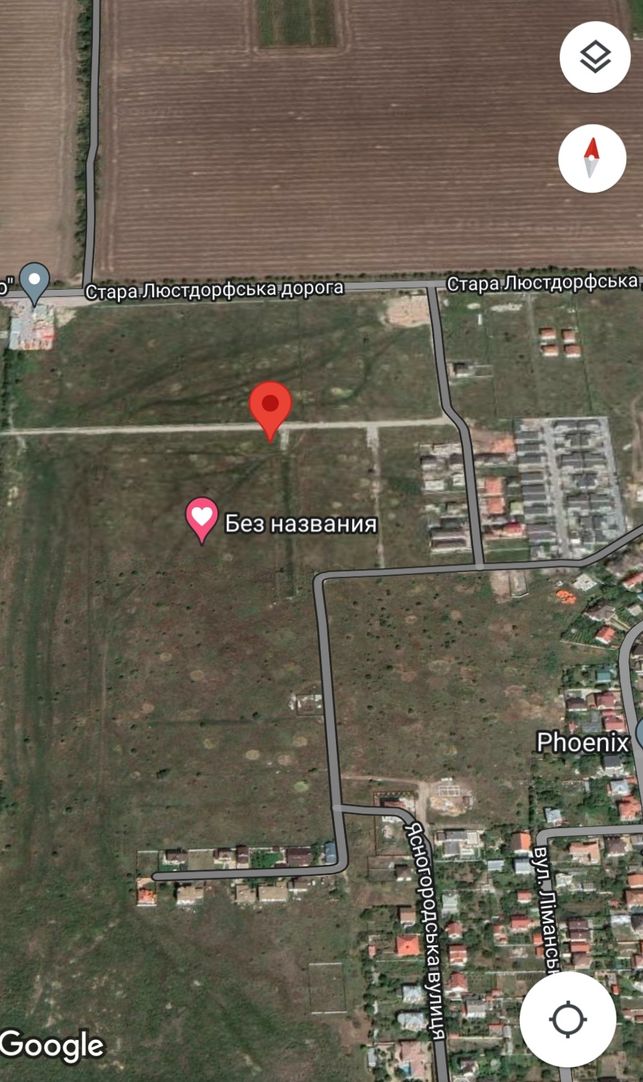Center the map on my location
The width and height of the screenshot is (643, 1082).
[568, 1019]
